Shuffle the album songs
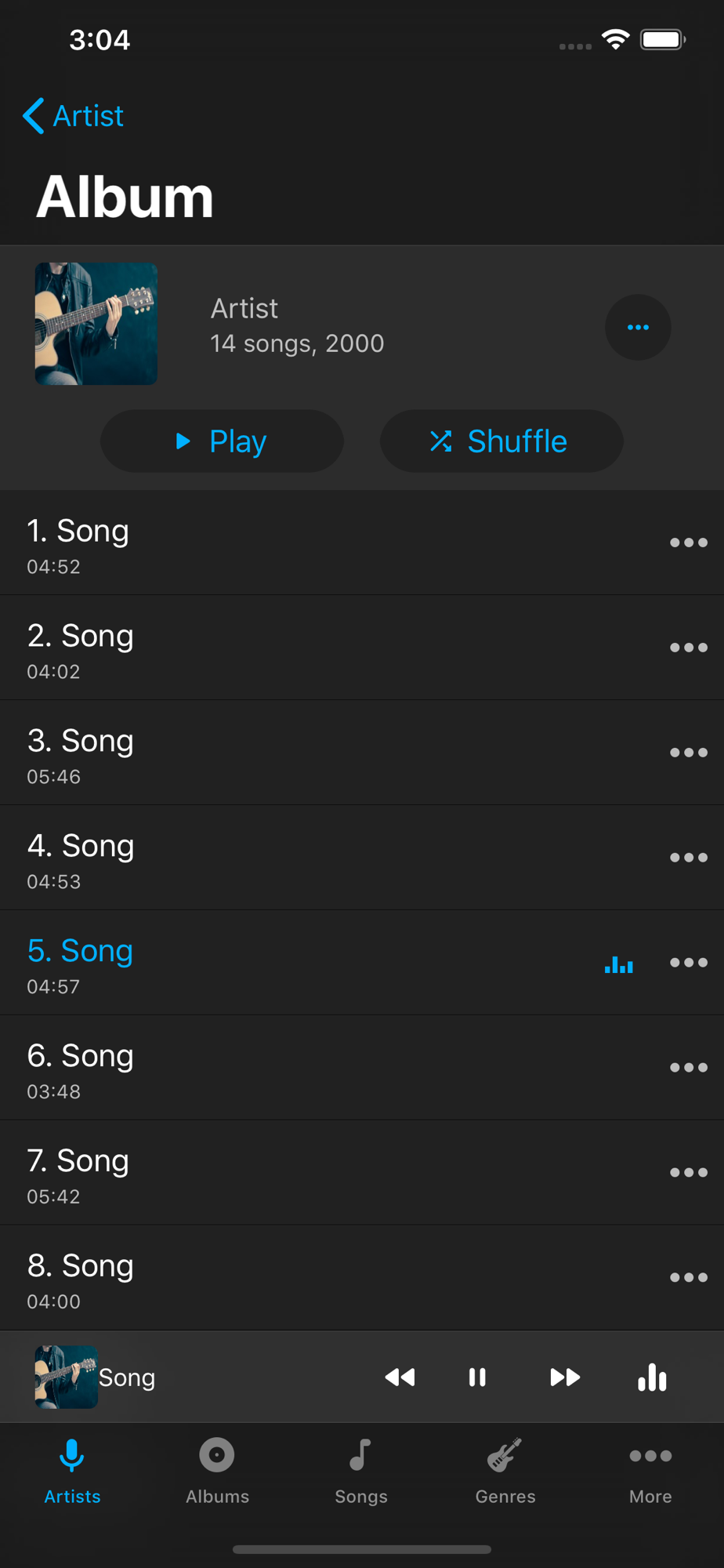Viewport: 724px width, 1568px height. tap(501, 441)
